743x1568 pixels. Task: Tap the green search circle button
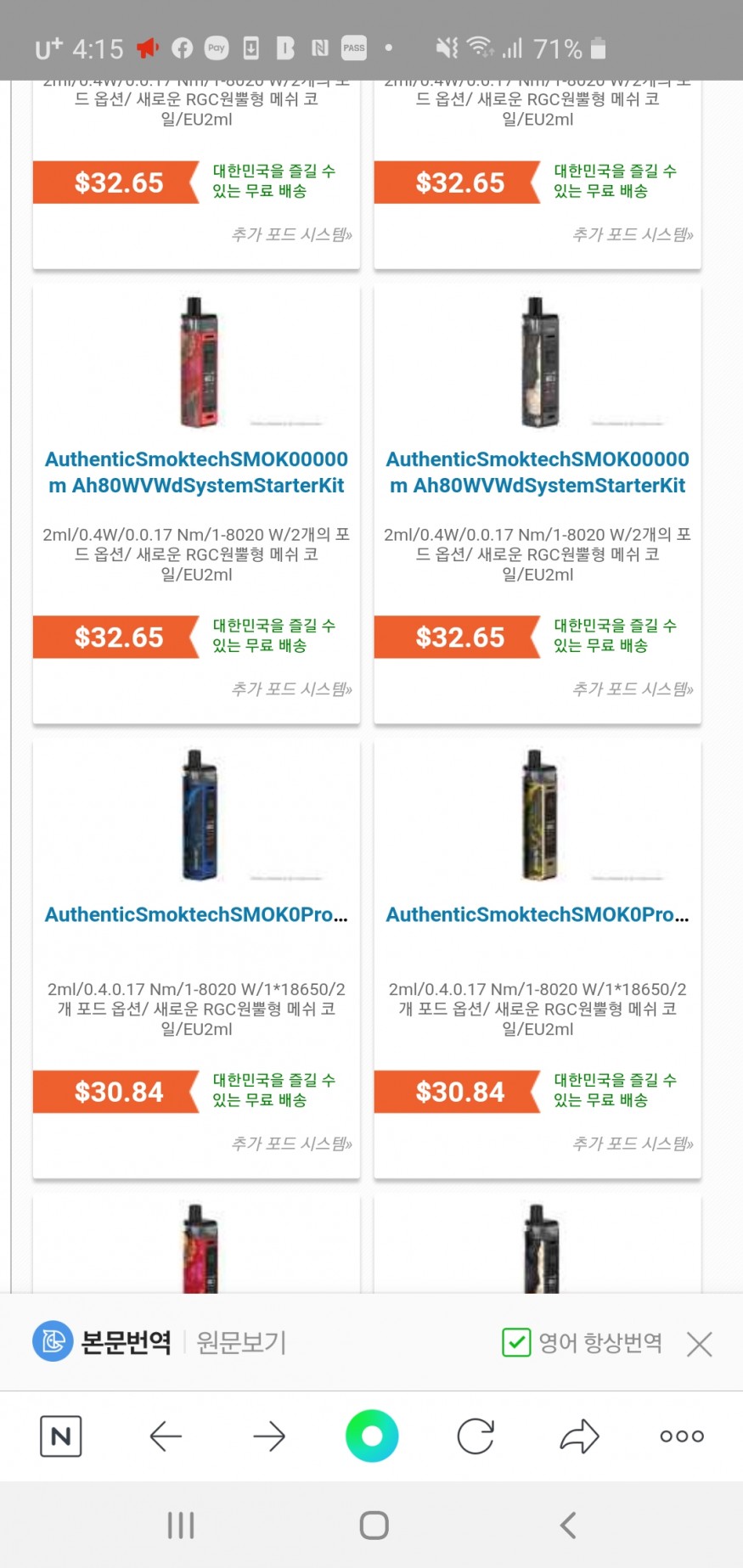point(372,1436)
